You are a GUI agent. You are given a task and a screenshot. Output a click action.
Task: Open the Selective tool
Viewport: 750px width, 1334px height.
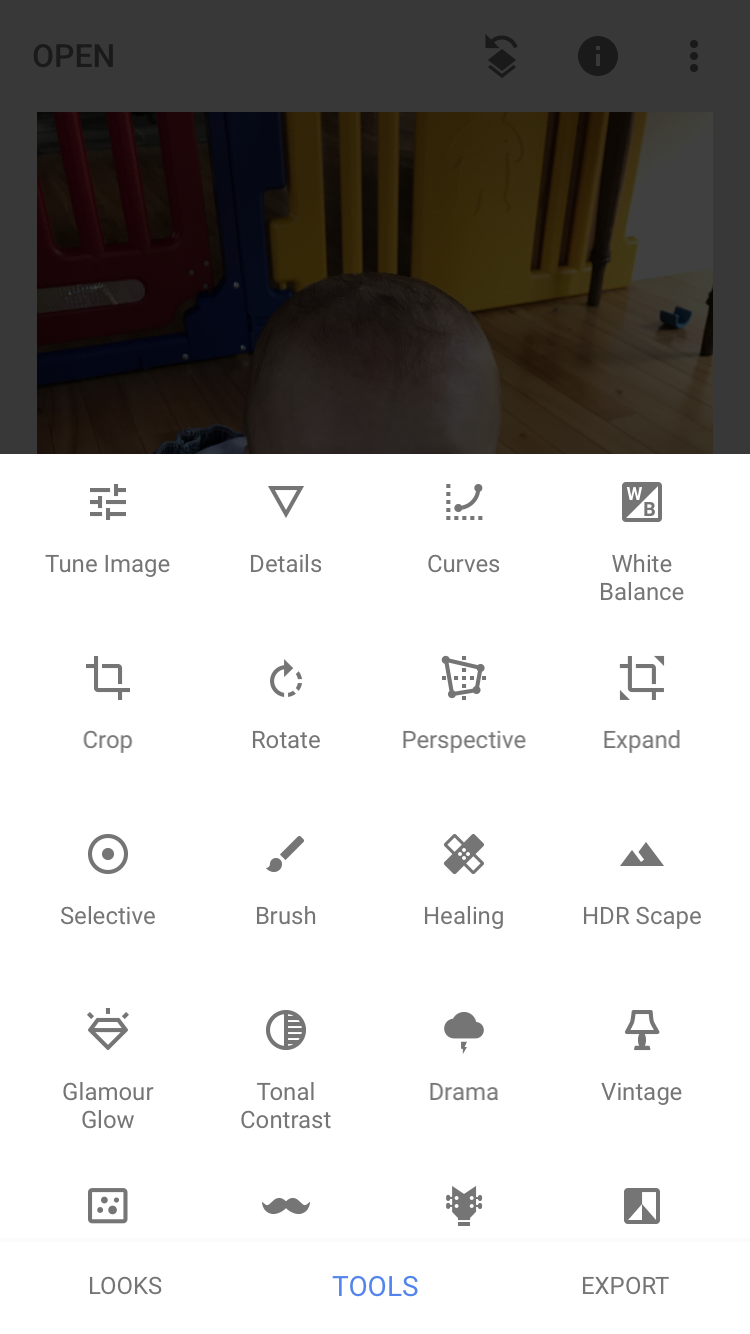pyautogui.click(x=108, y=881)
